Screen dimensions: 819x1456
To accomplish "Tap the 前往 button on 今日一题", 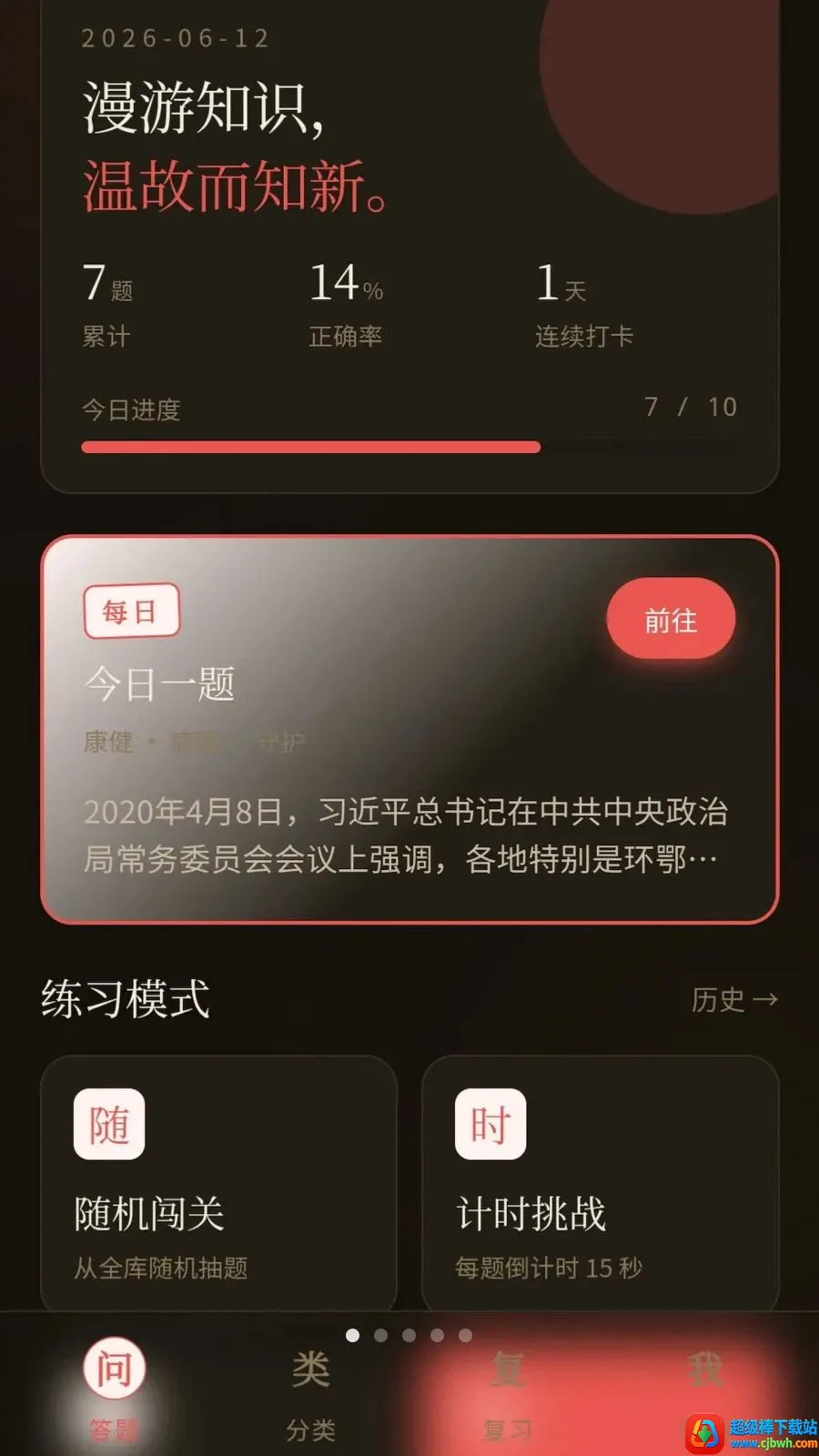I will tap(671, 620).
